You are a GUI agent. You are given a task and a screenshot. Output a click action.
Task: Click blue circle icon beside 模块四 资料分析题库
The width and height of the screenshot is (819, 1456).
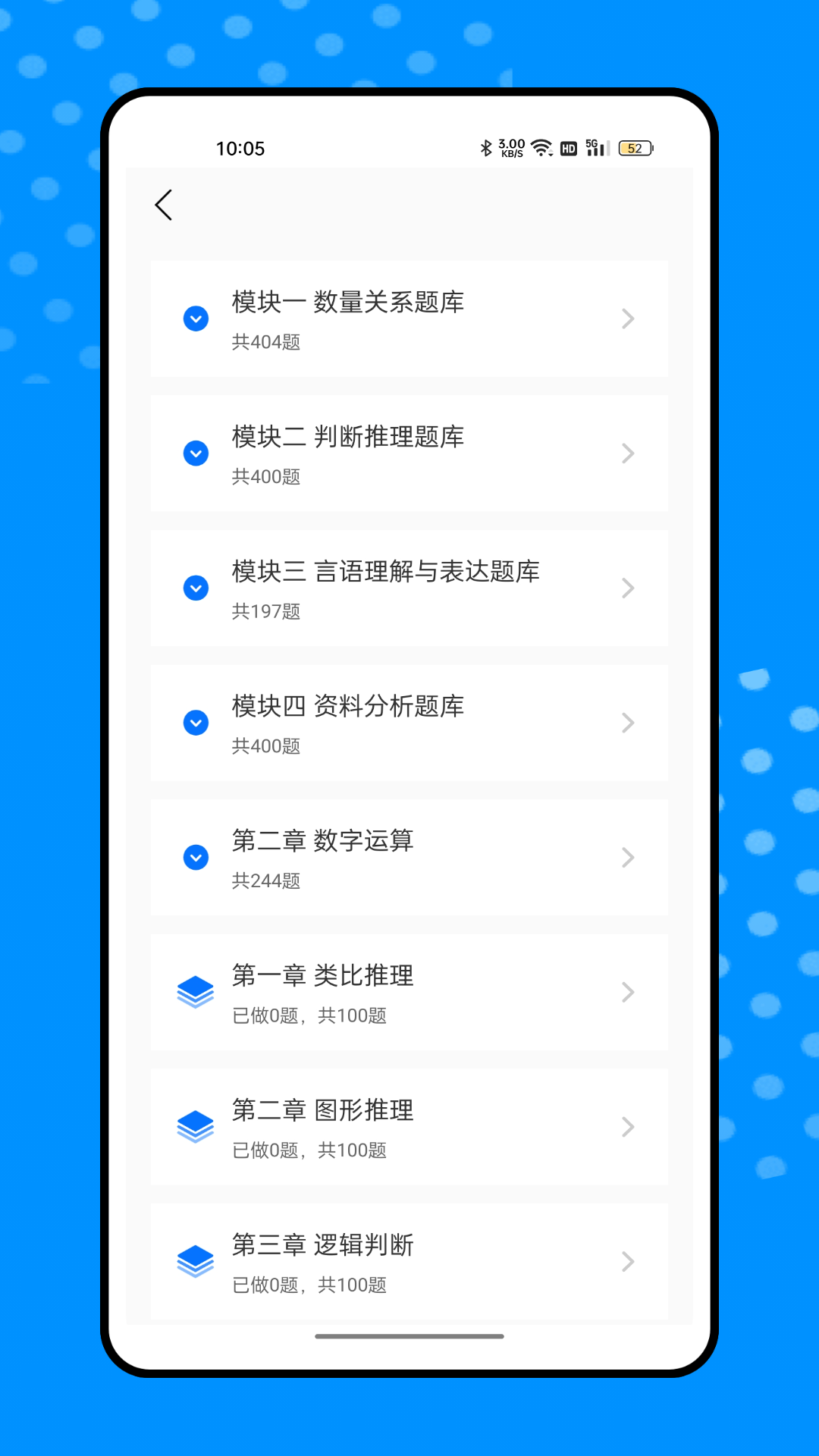(196, 723)
